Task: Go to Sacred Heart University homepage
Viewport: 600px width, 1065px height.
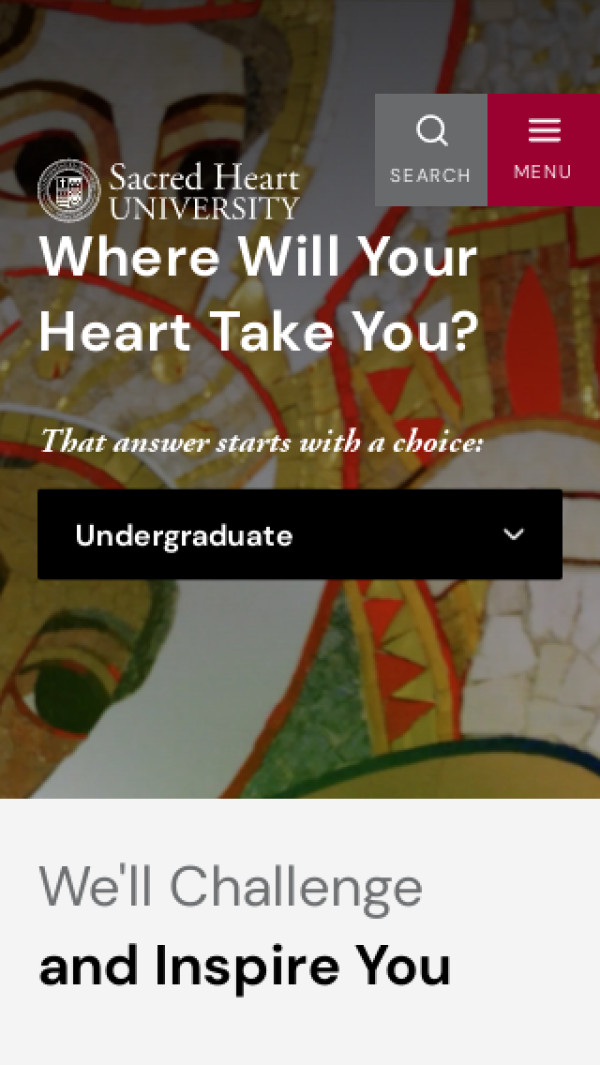Action: (169, 191)
